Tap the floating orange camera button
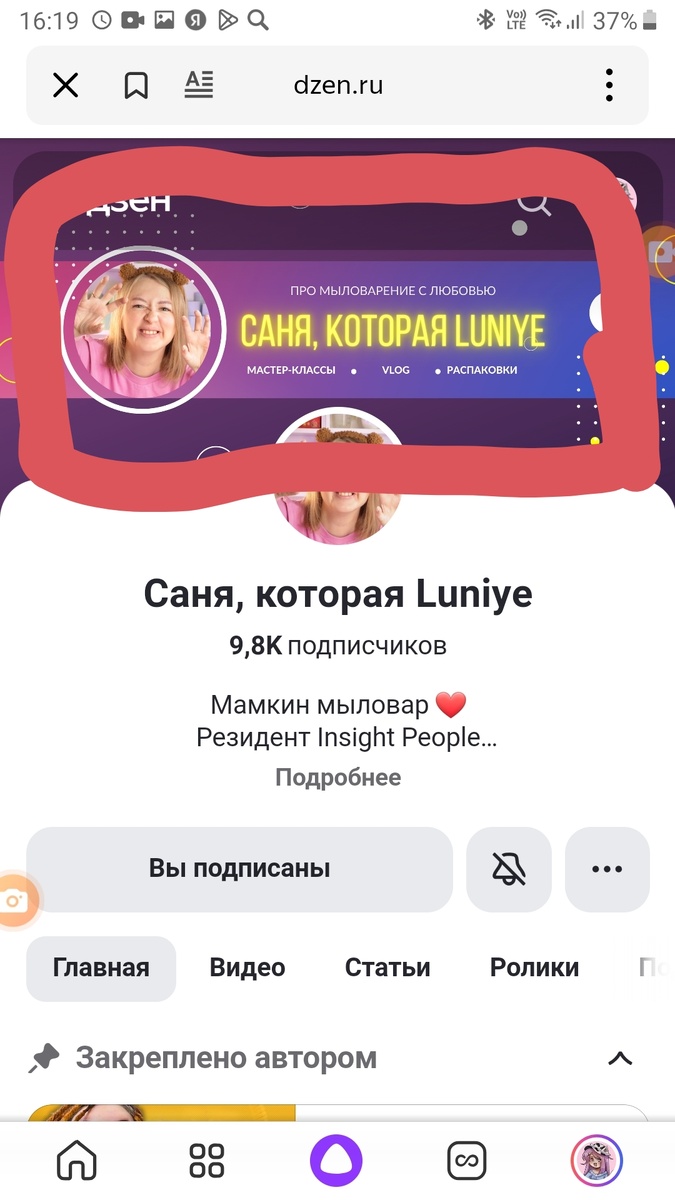The image size is (675, 1200). [16, 901]
